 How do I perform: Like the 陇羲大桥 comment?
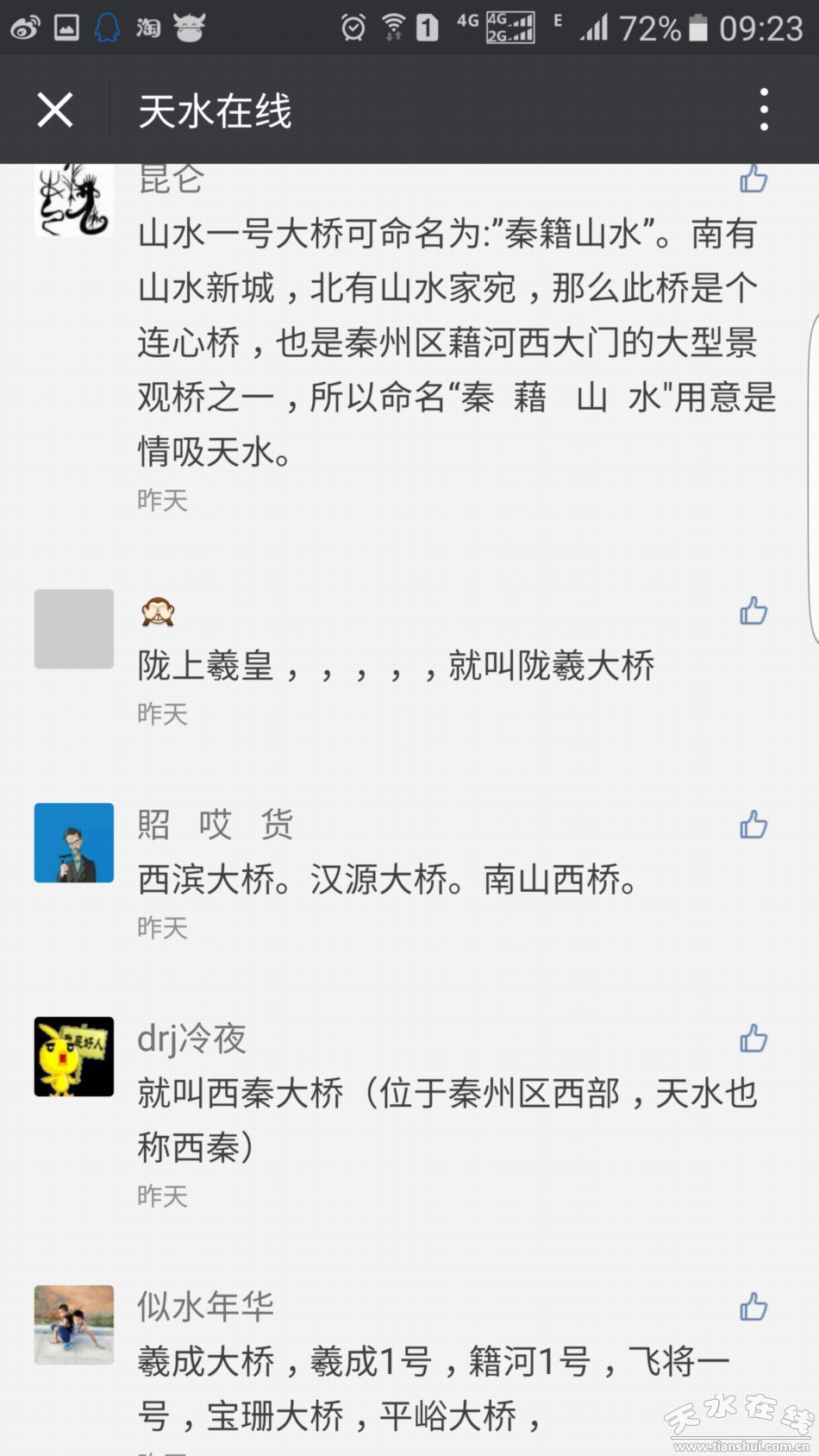pos(753,612)
